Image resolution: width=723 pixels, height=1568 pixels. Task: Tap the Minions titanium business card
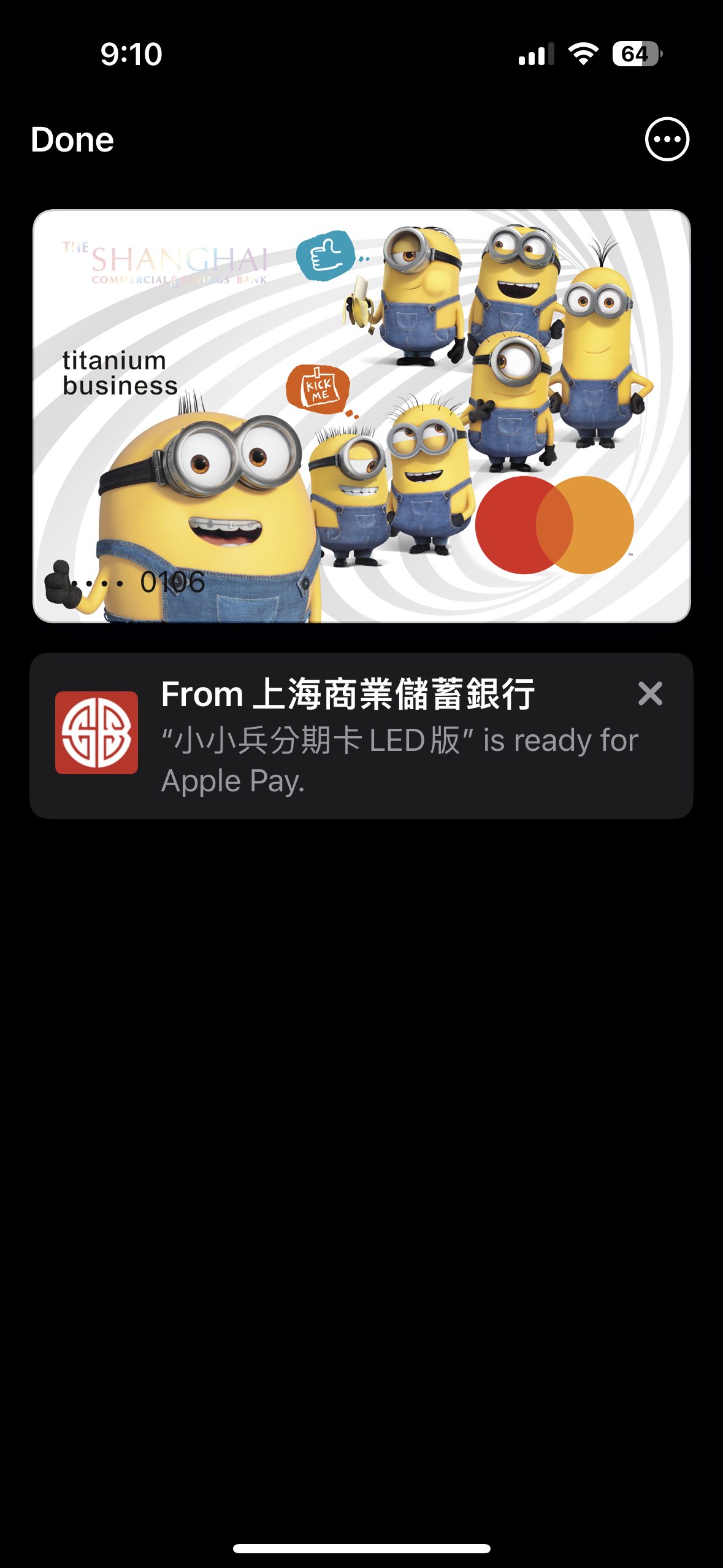click(361, 416)
